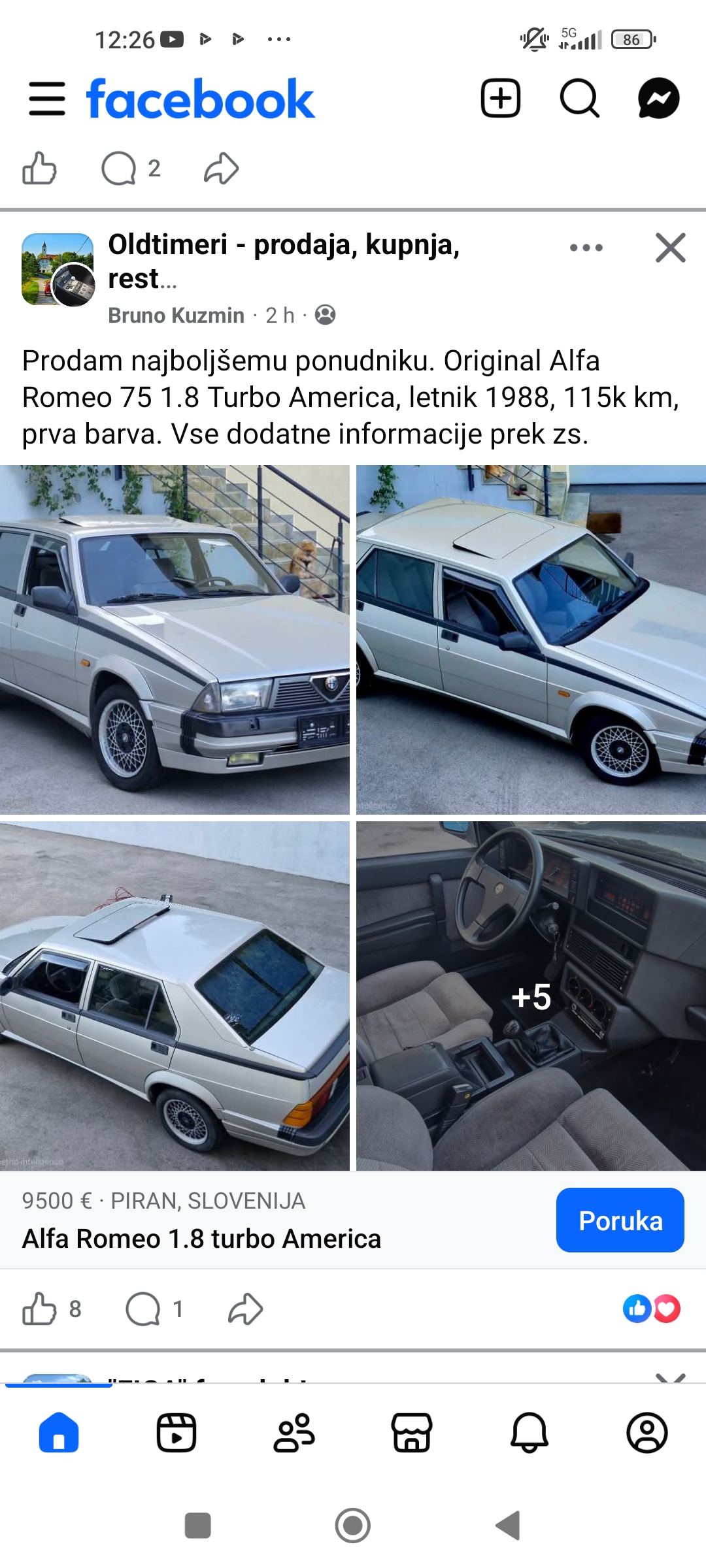This screenshot has width=706, height=1568.
Task: Open Facebook search
Action: click(579, 99)
